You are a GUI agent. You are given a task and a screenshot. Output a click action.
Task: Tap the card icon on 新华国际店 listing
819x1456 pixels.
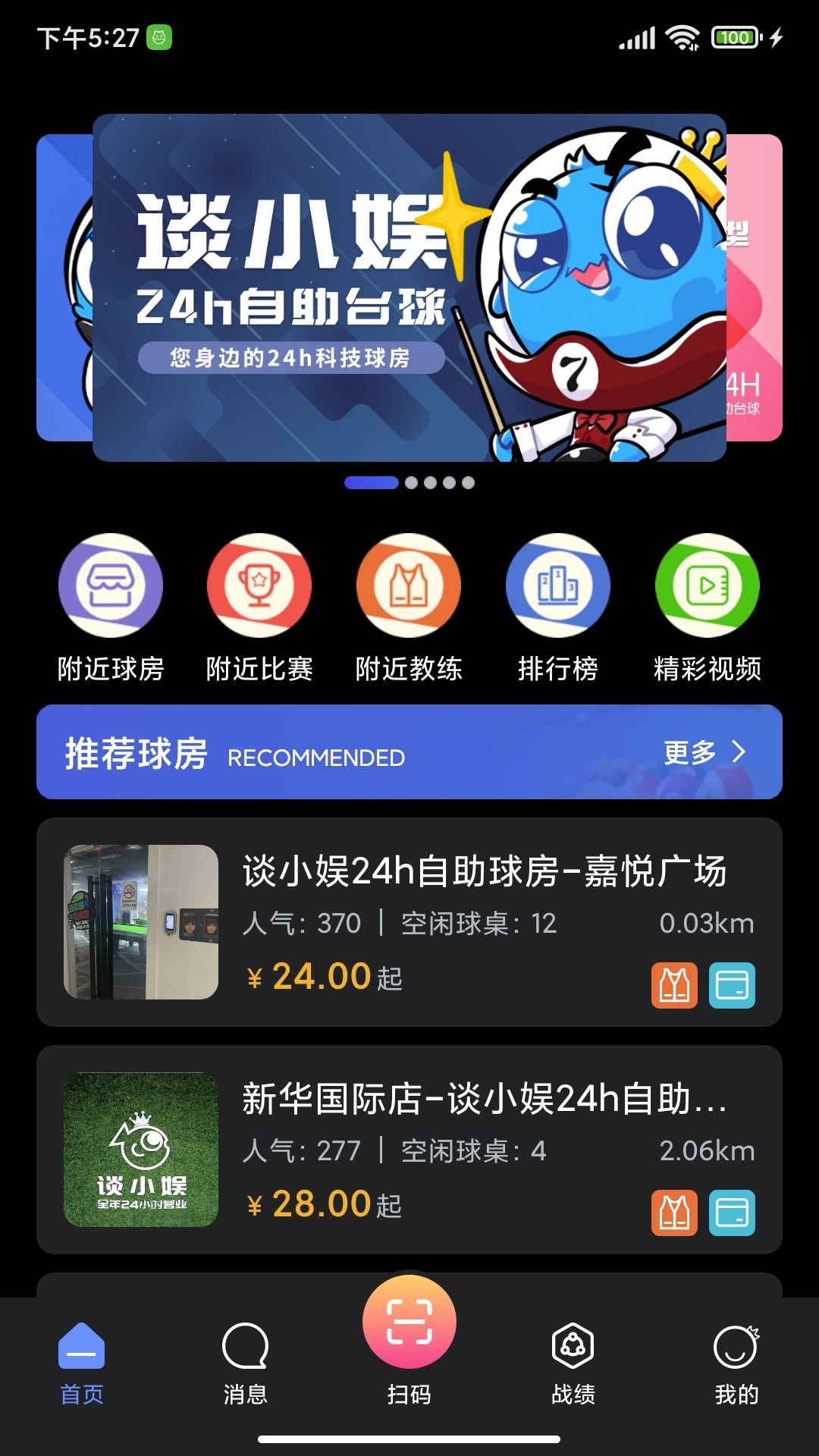pyautogui.click(x=732, y=1213)
